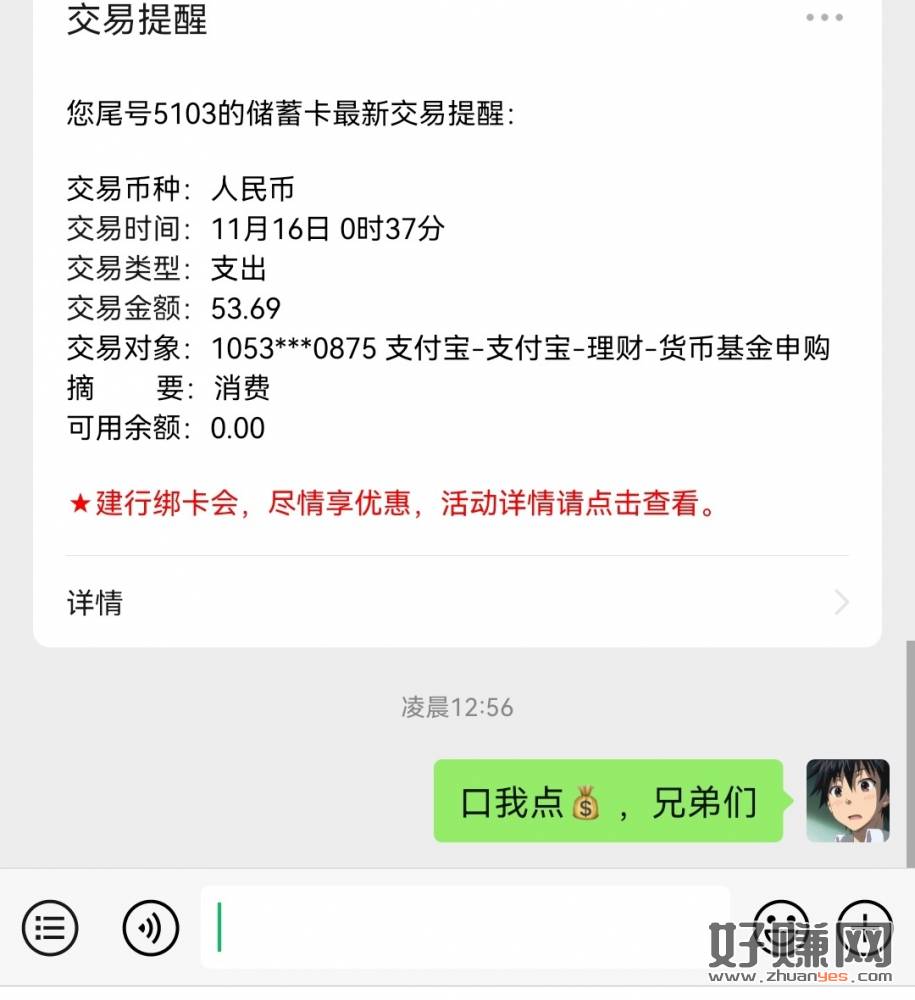The width and height of the screenshot is (915, 1000).
Task: Open the three-dot menu on 交易提醒 card
Action: 824,18
